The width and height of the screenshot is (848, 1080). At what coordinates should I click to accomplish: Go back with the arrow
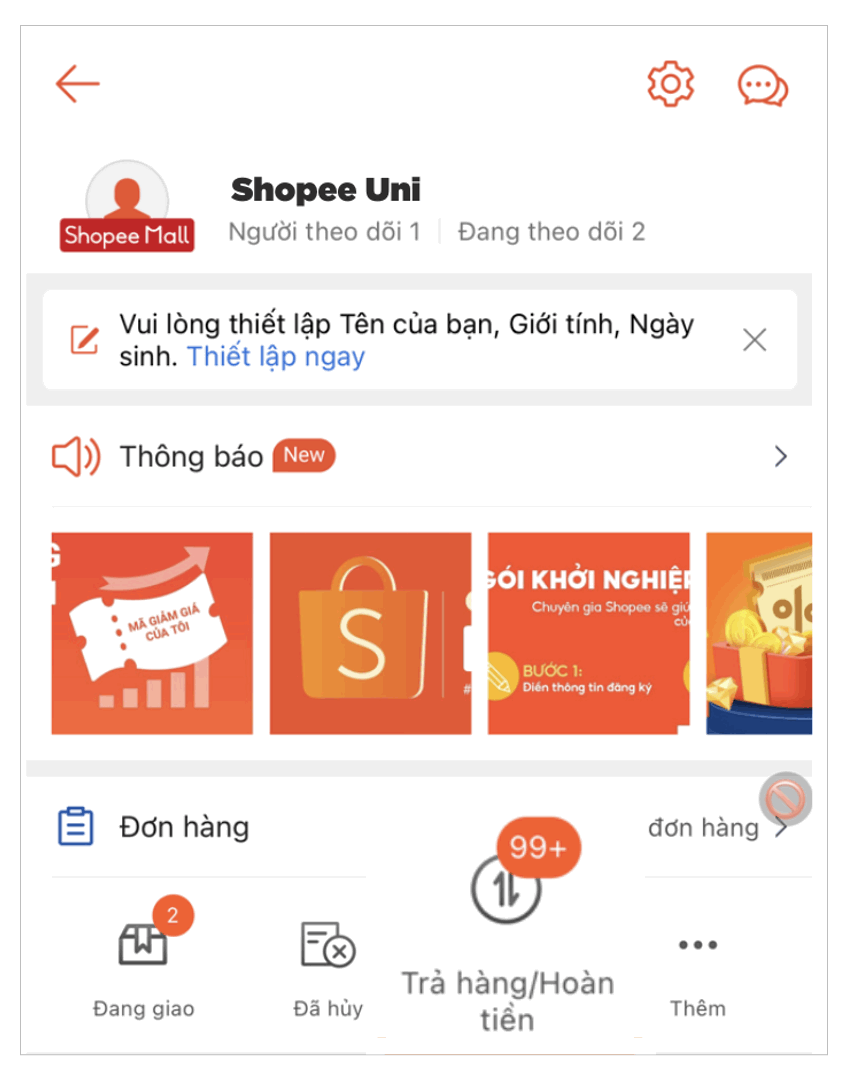77,84
